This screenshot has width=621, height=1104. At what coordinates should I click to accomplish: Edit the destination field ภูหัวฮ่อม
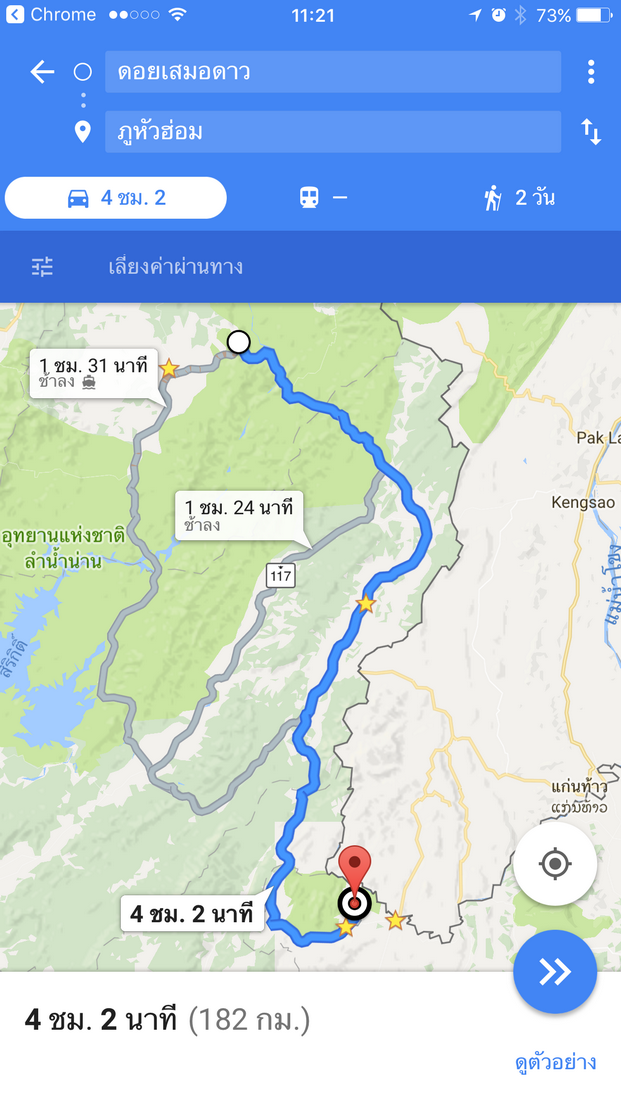coord(333,132)
